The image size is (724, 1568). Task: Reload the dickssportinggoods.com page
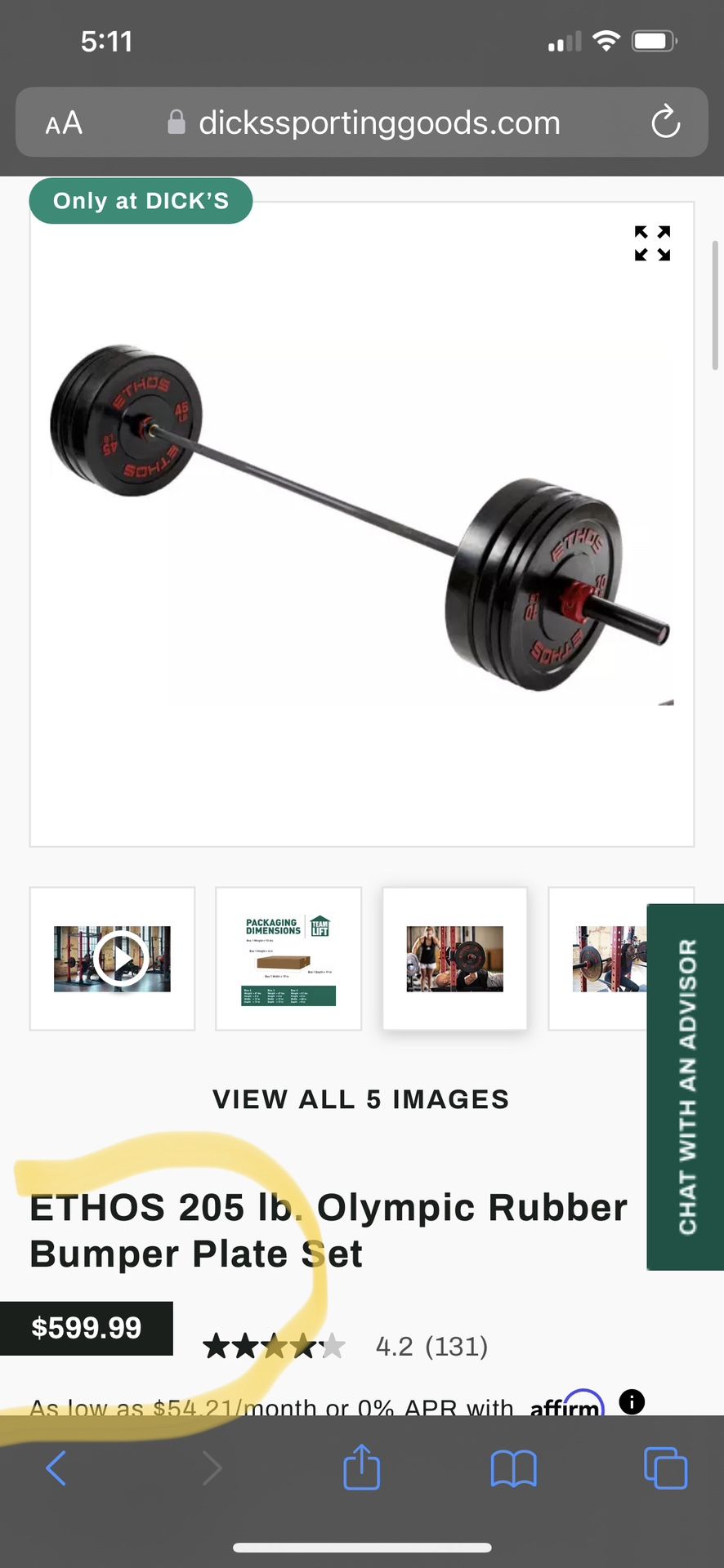click(x=664, y=122)
